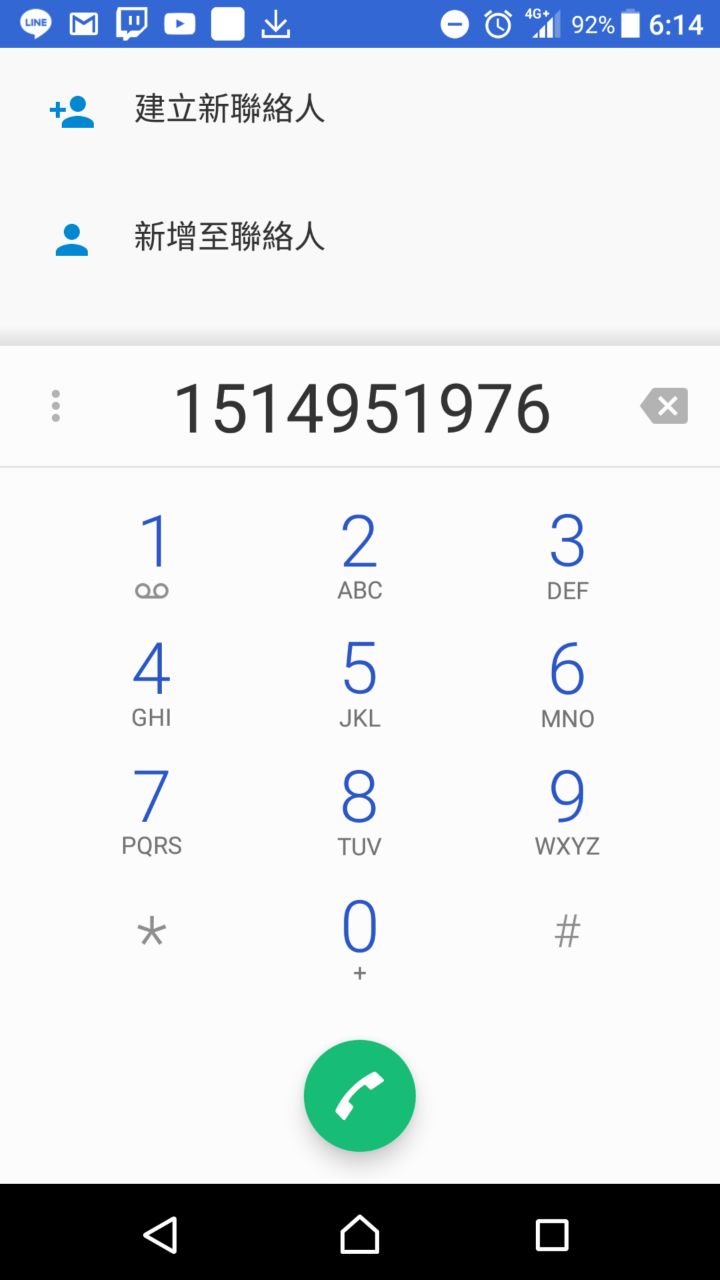Open recent apps from the navigation bar

[552, 1235]
